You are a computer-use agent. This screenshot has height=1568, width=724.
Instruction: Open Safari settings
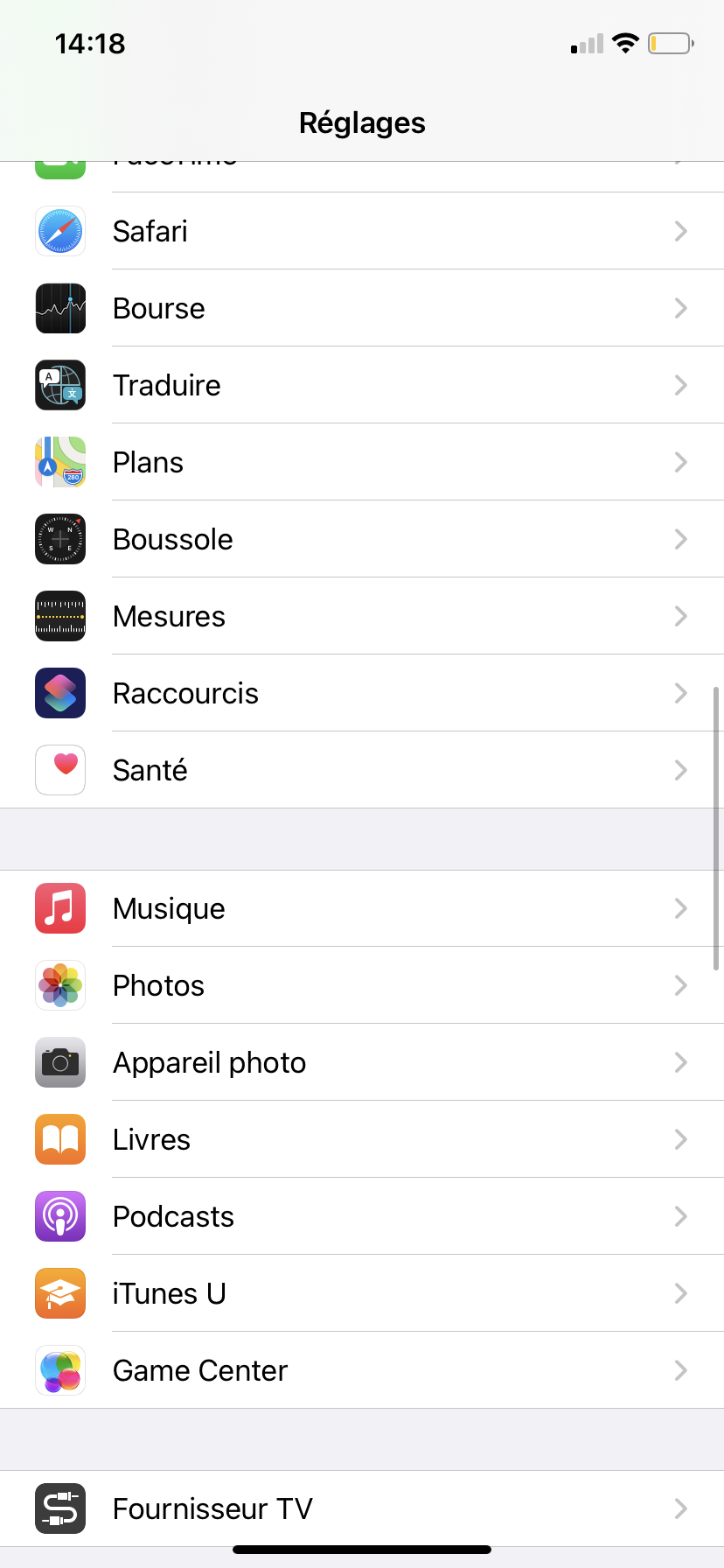coord(362,231)
